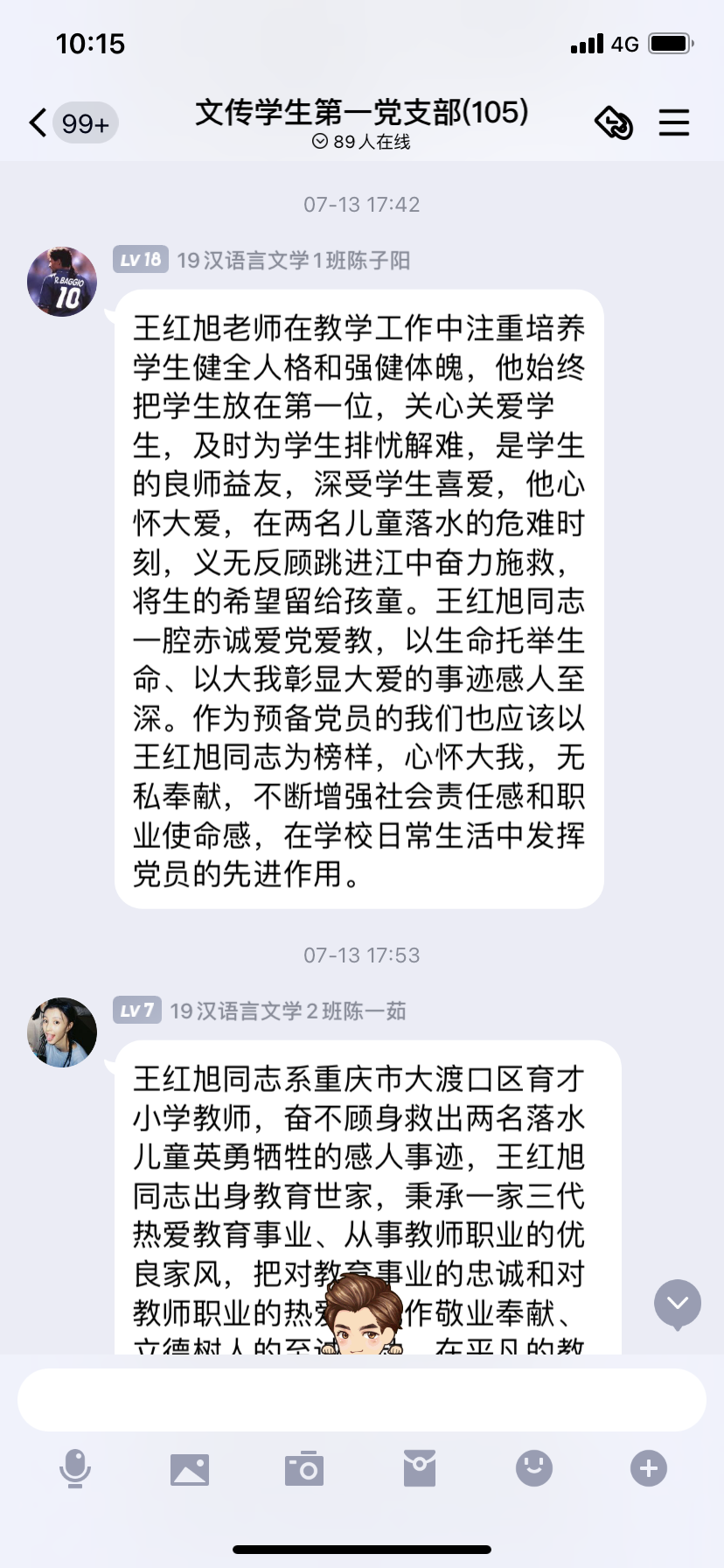
Task: Open the camera to take a photo
Action: pyautogui.click(x=304, y=1468)
